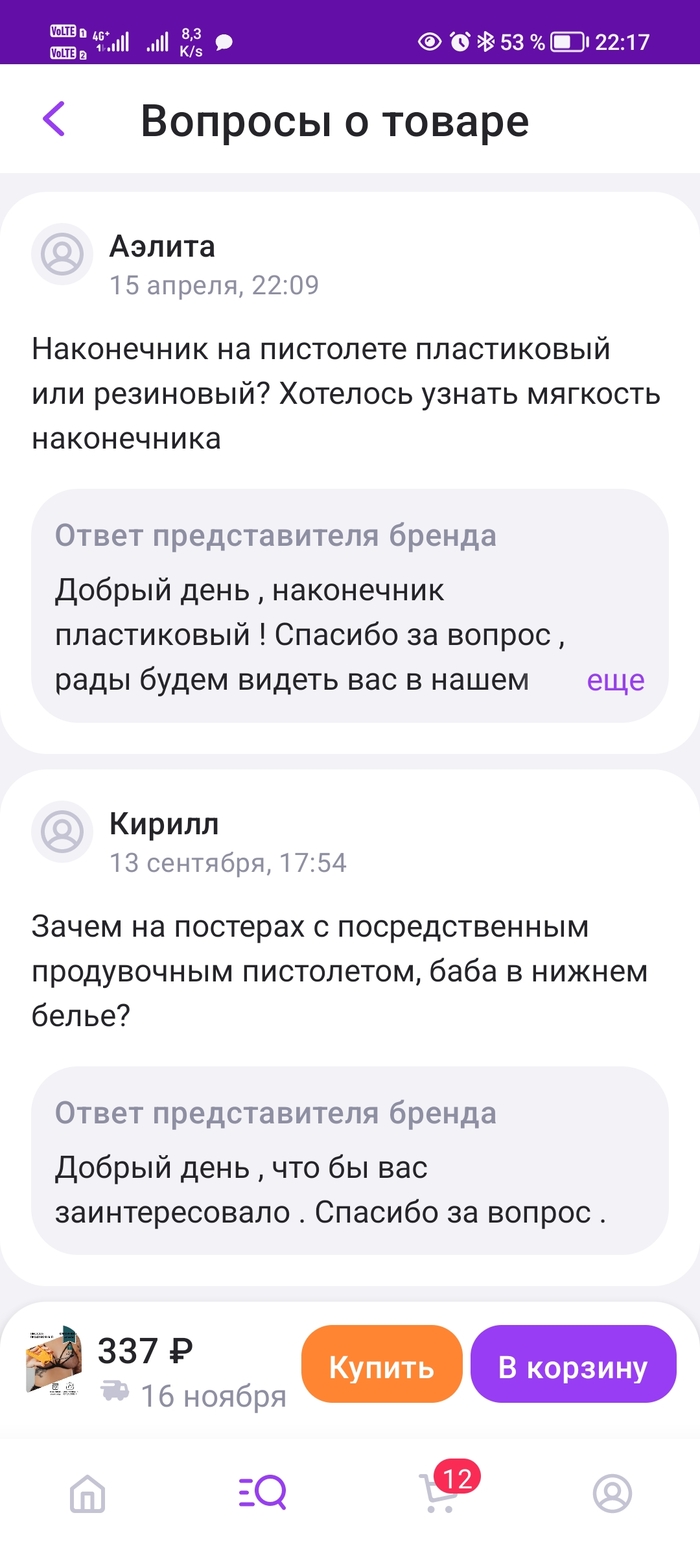Tap the orange "Купить" button
The image size is (700, 1548).
381,1367
